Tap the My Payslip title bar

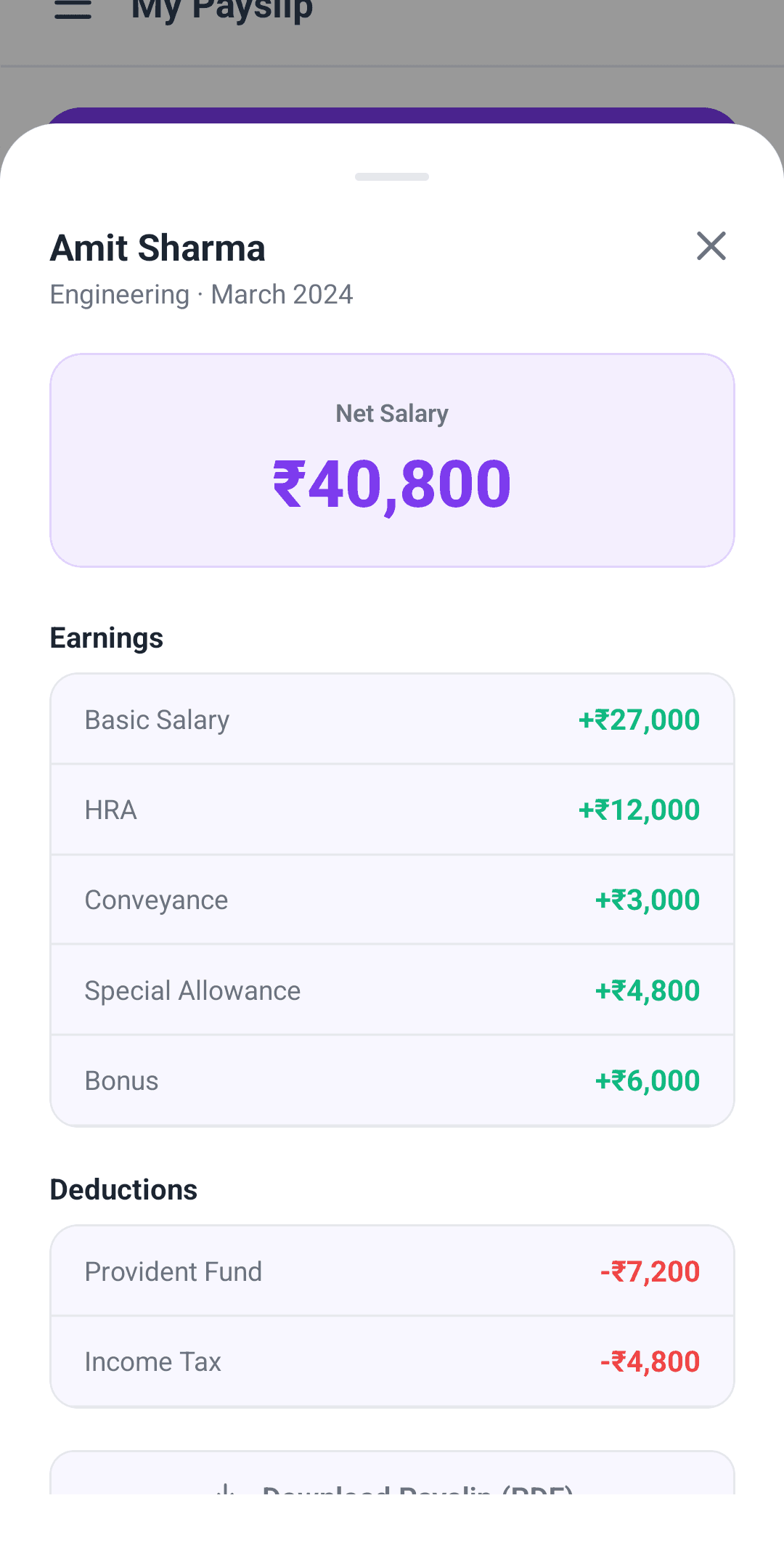[x=220, y=9]
